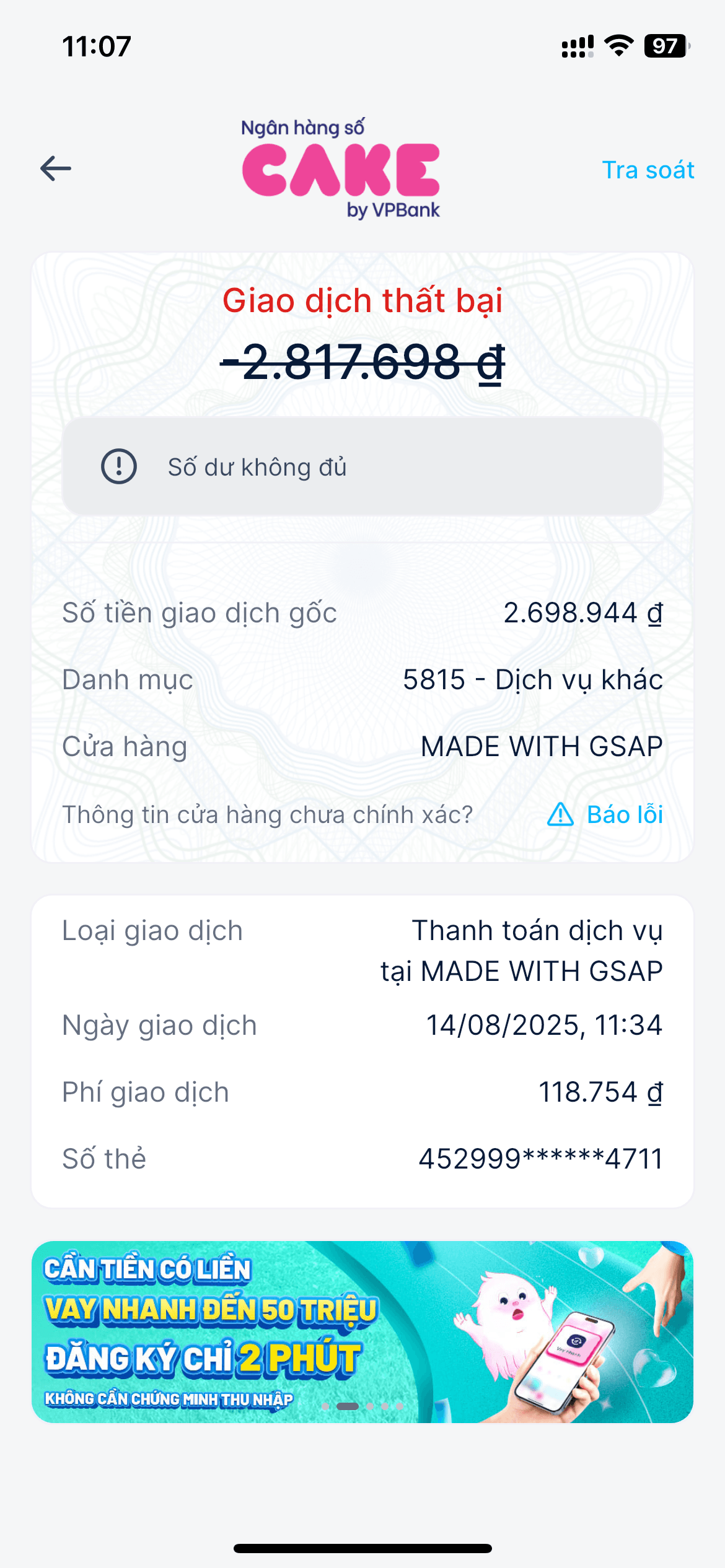The image size is (725, 1568).
Task: Tap Báo lỗi to report store info
Action: (x=605, y=814)
